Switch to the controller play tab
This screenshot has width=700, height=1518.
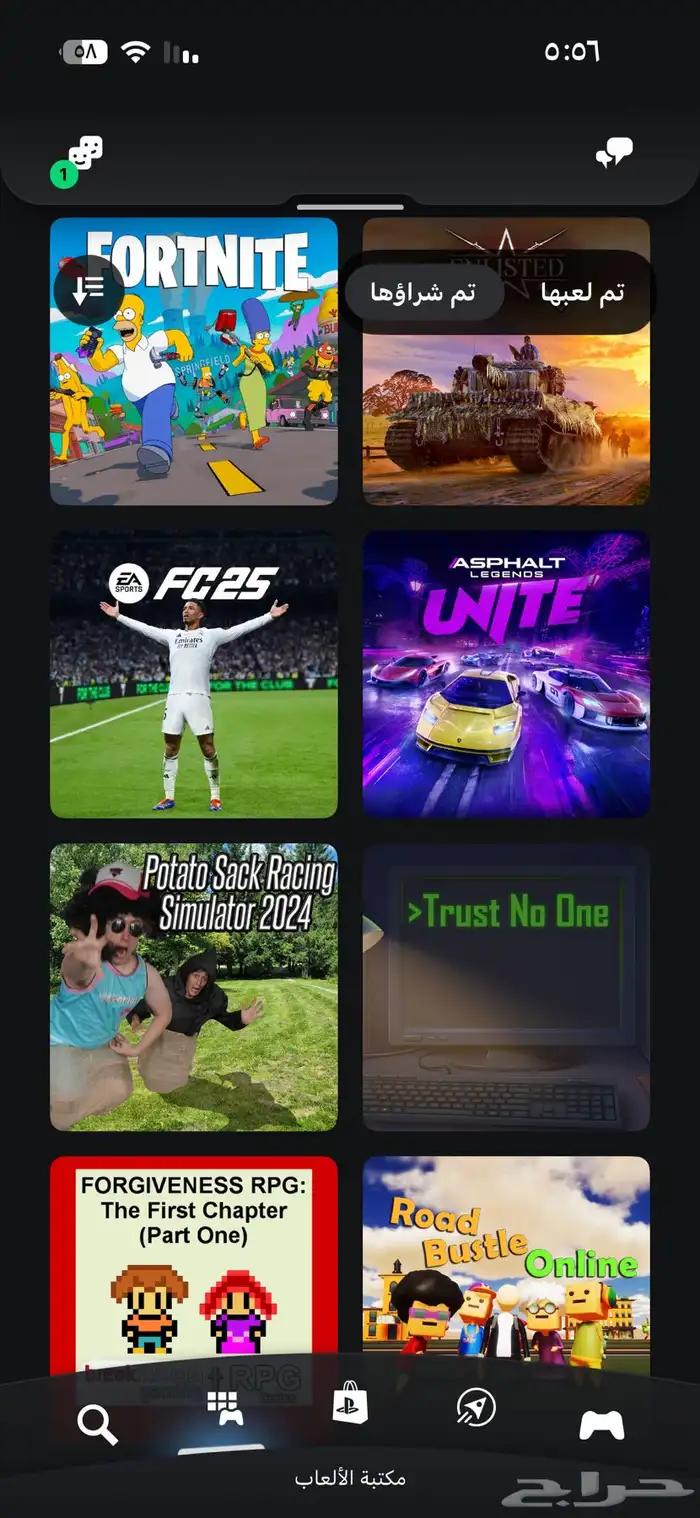click(602, 1424)
